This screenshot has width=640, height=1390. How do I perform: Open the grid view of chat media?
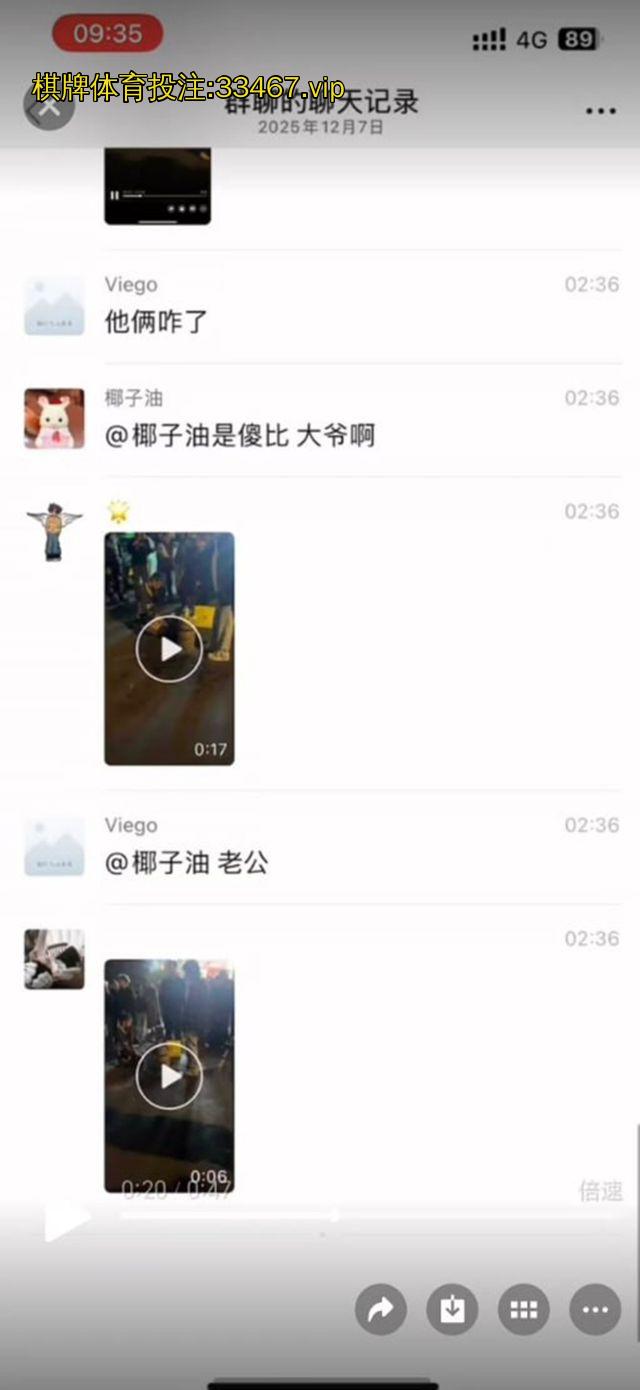(x=524, y=1310)
